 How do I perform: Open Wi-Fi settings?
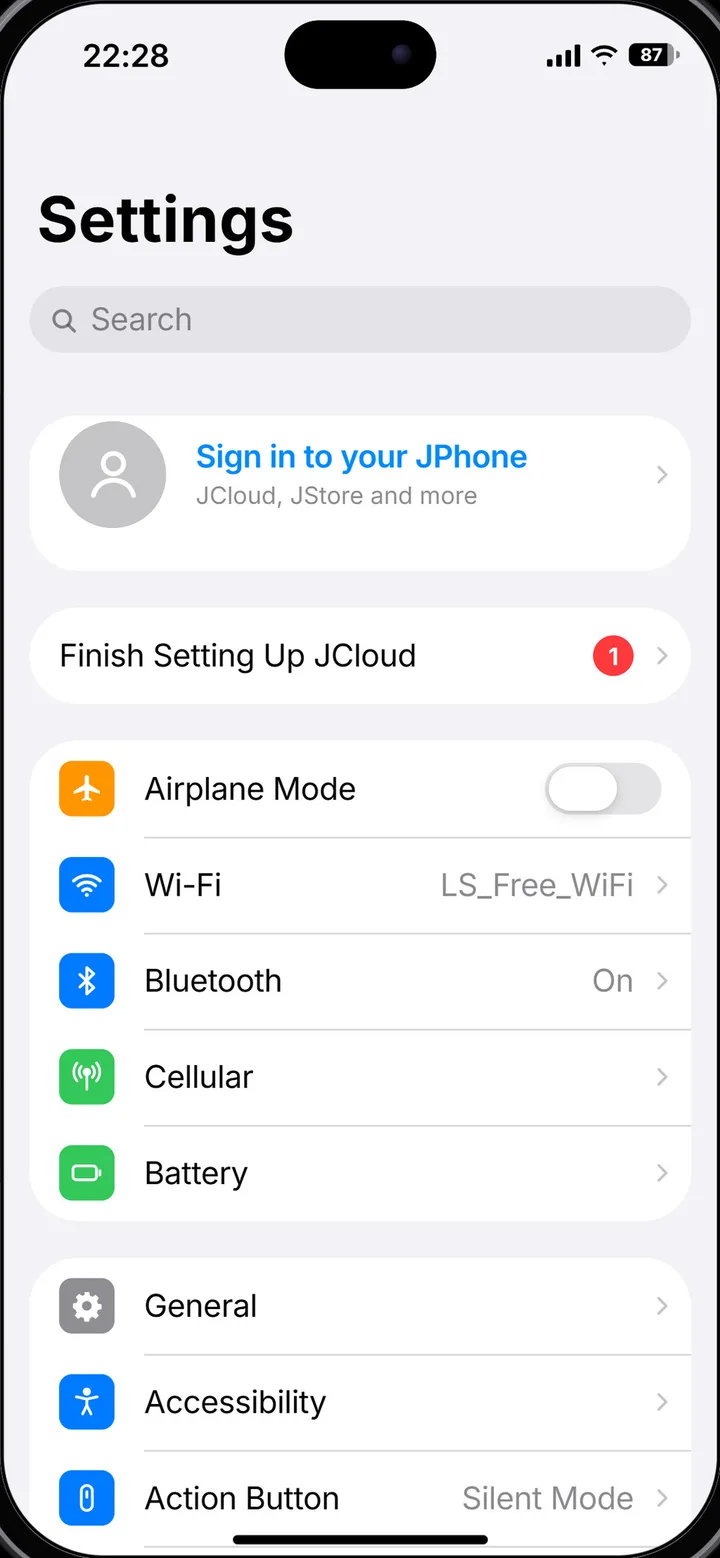pyautogui.click(x=360, y=885)
